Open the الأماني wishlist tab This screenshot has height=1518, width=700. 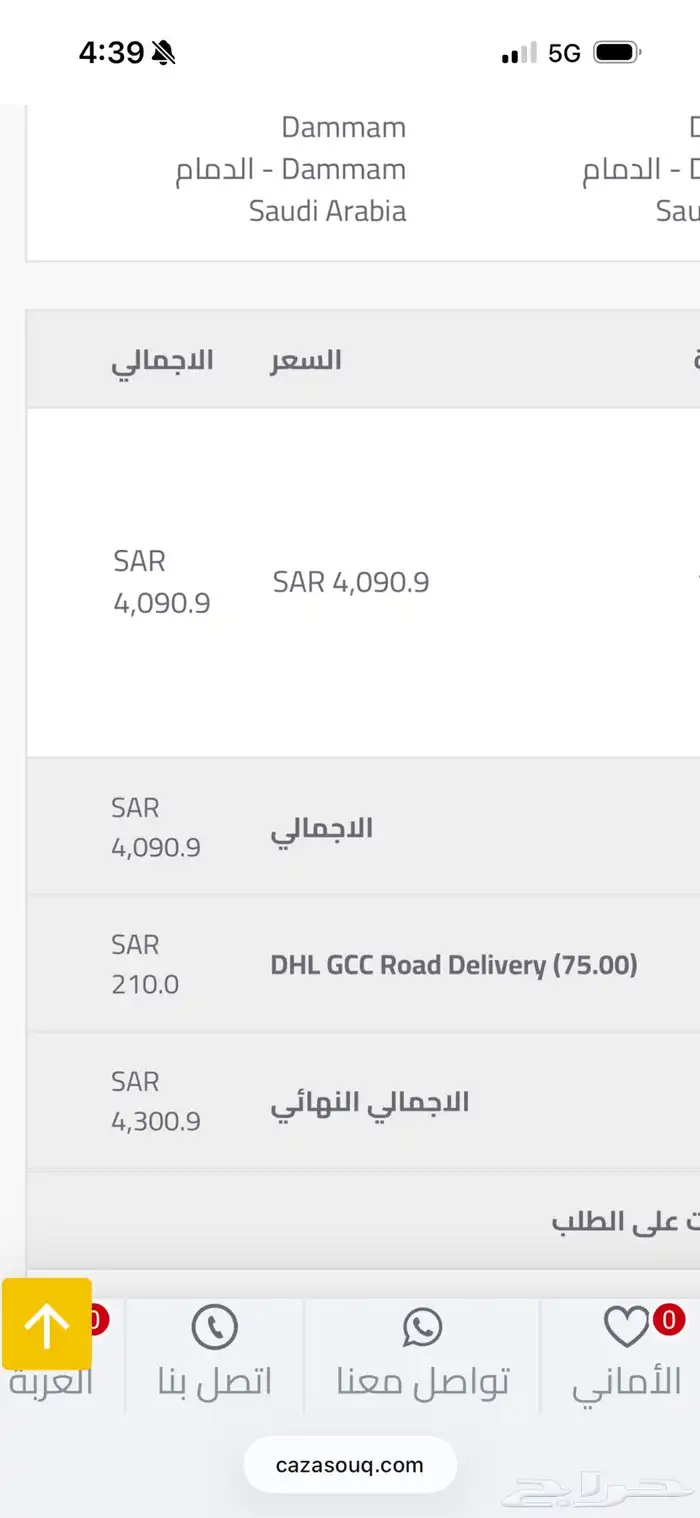tap(626, 1355)
